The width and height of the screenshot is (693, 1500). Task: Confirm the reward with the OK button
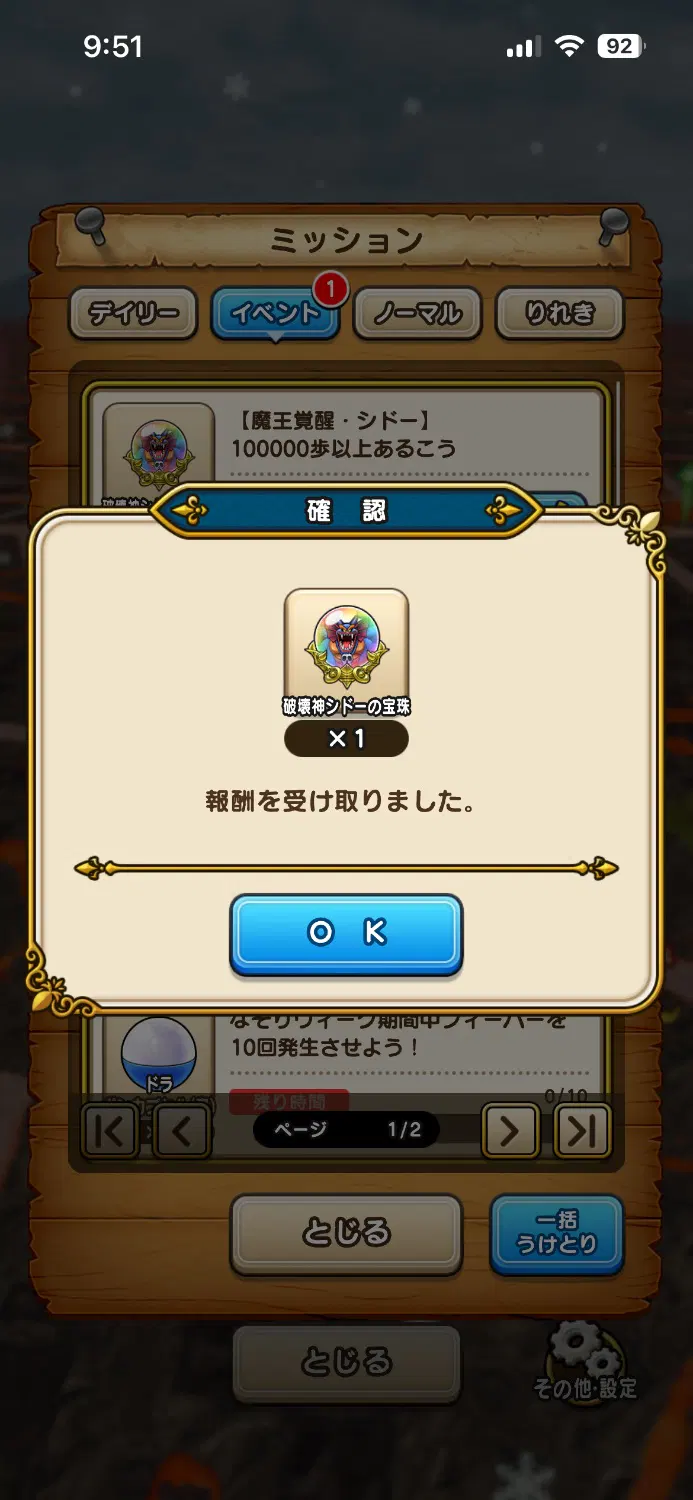coord(346,933)
